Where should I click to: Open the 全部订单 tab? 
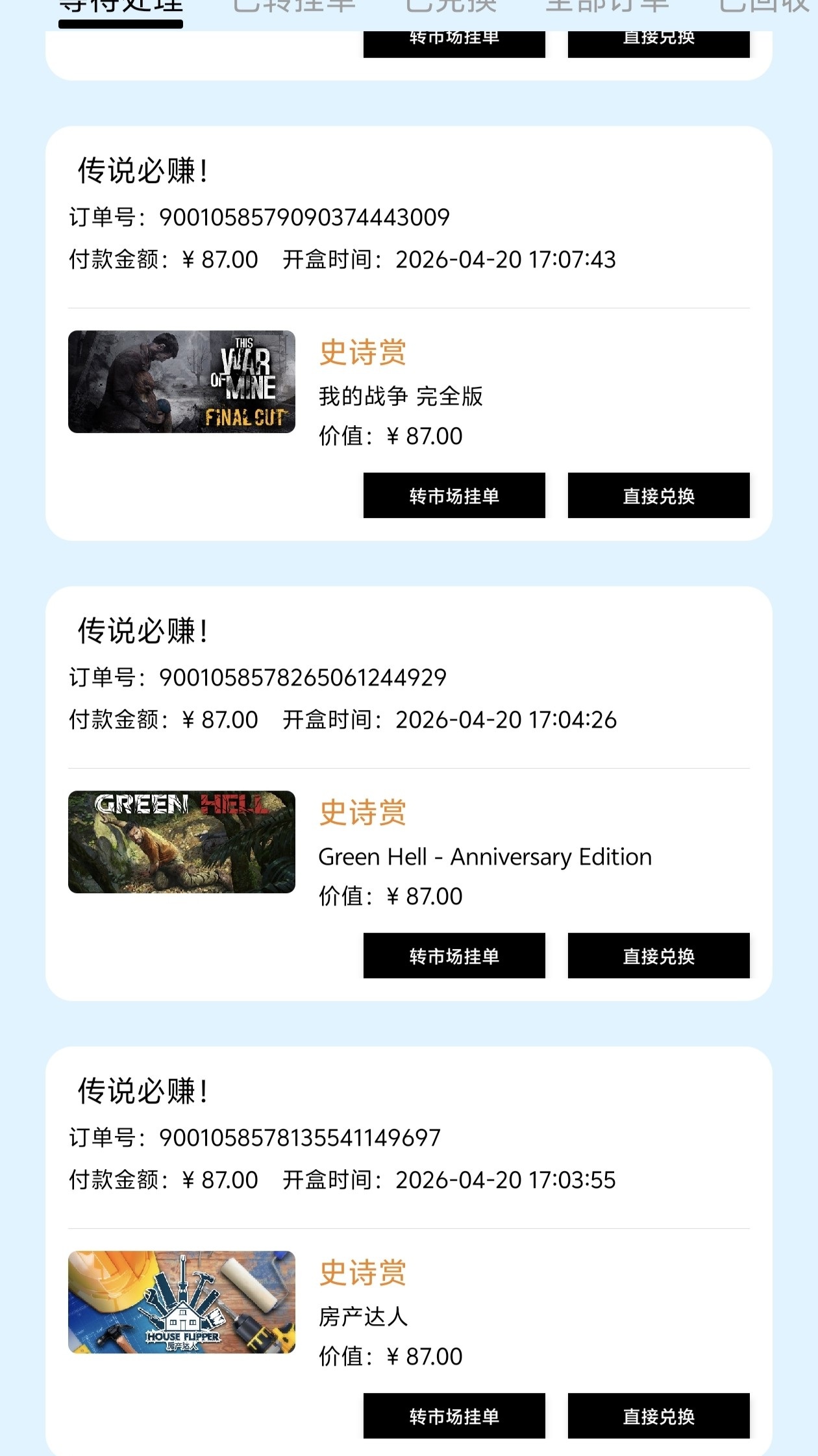(x=607, y=6)
